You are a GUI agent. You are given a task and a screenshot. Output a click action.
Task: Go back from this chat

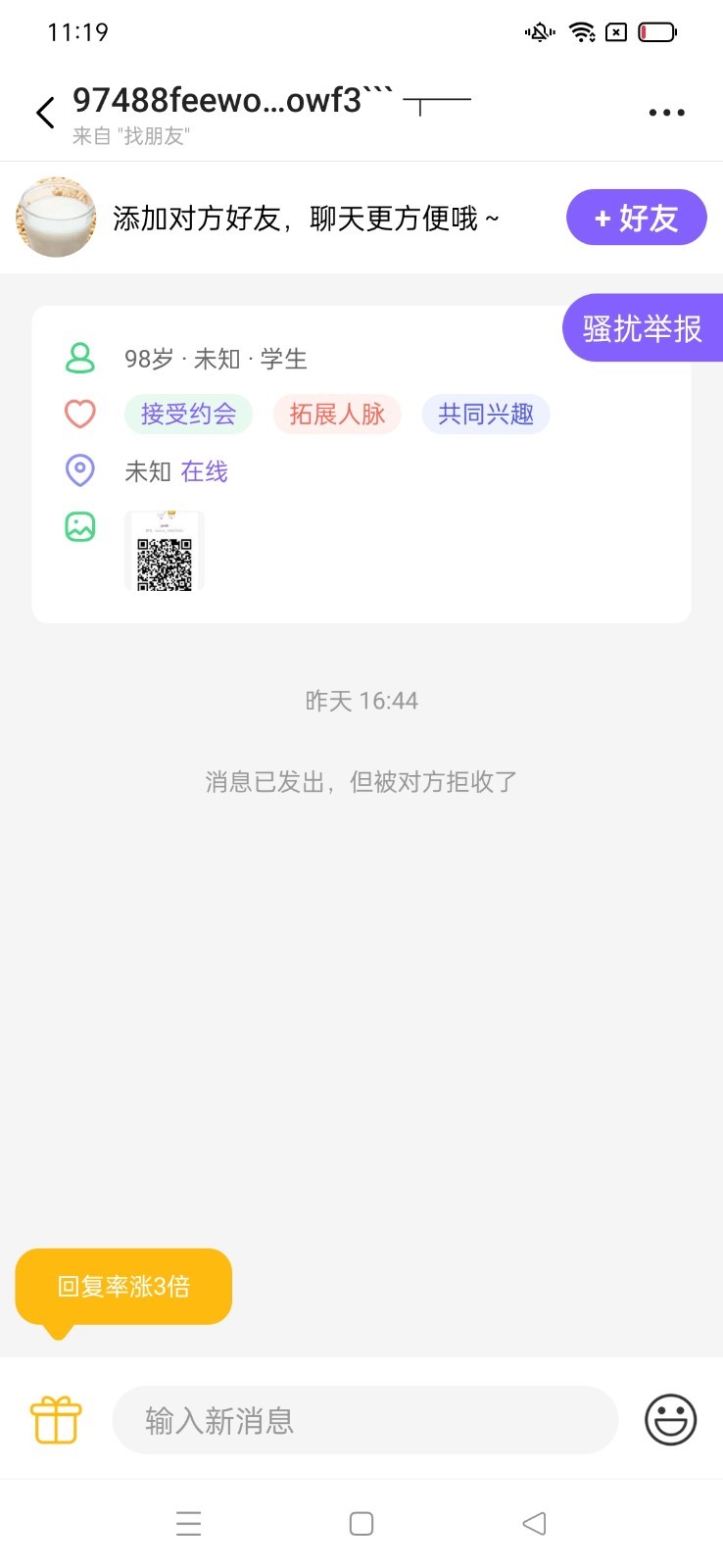(45, 113)
